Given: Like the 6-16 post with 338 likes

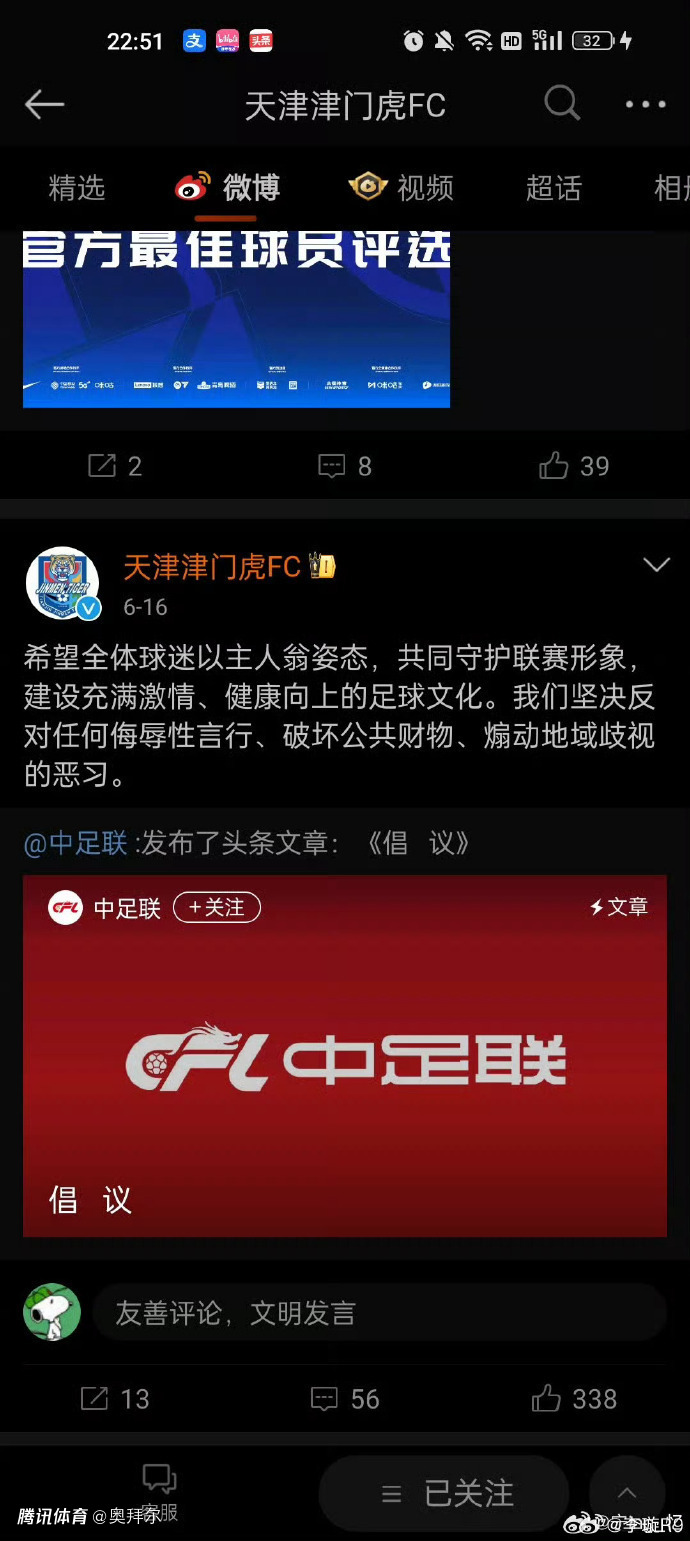Looking at the screenshot, I should tap(574, 1399).
